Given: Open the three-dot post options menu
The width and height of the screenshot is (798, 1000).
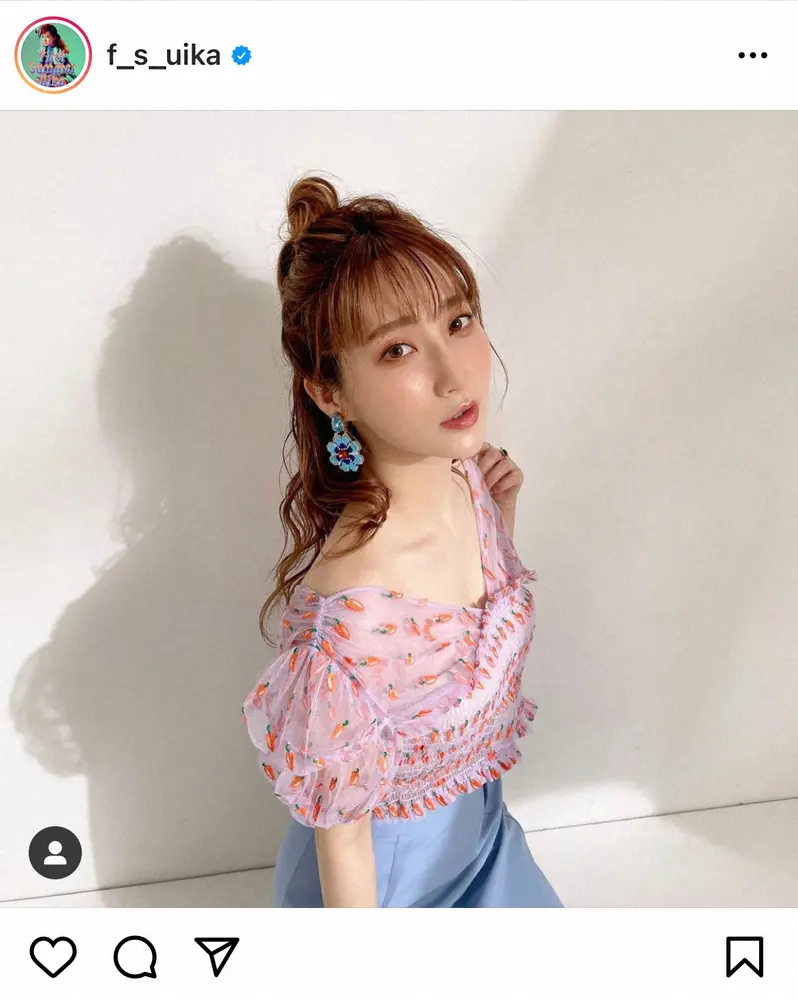Looking at the screenshot, I should 752,56.
